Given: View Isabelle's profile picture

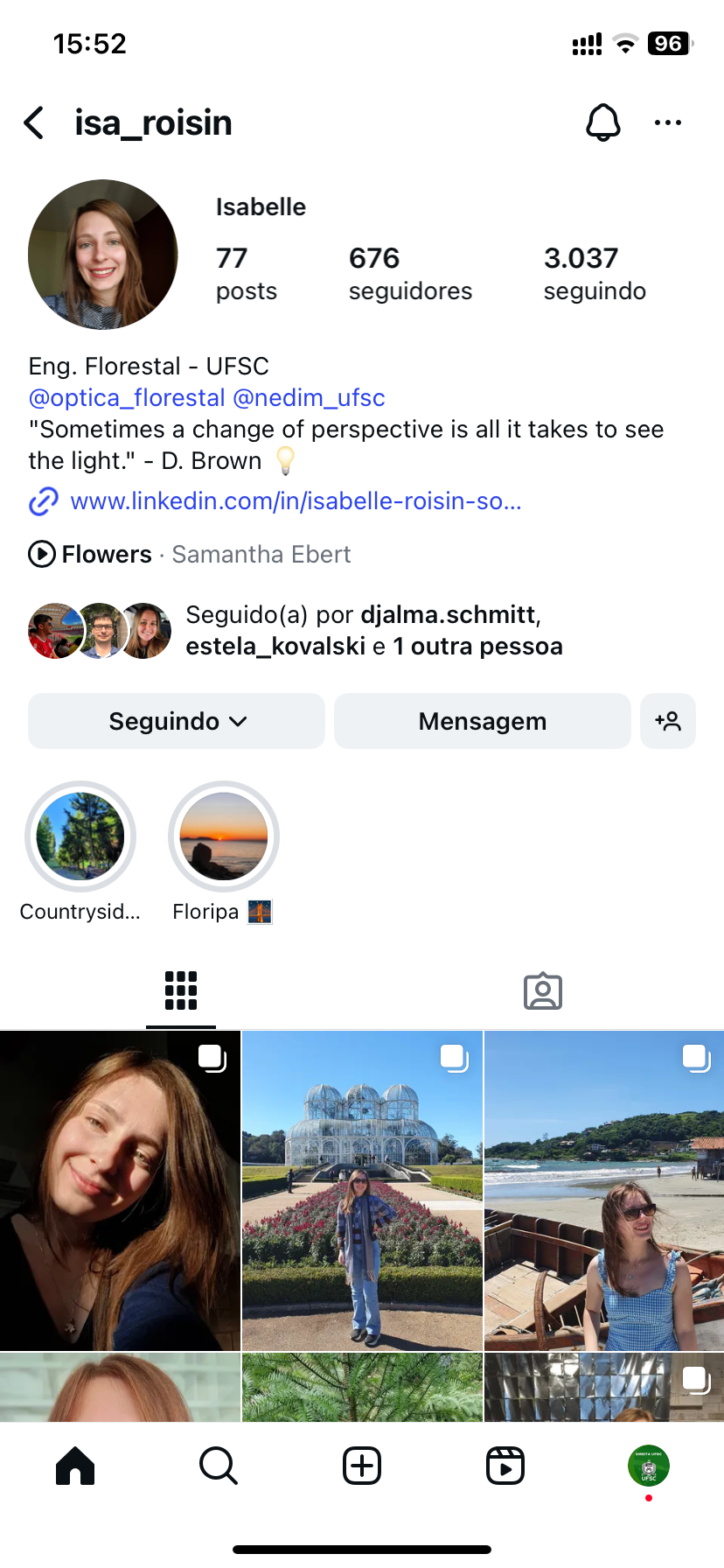Looking at the screenshot, I should click(103, 255).
